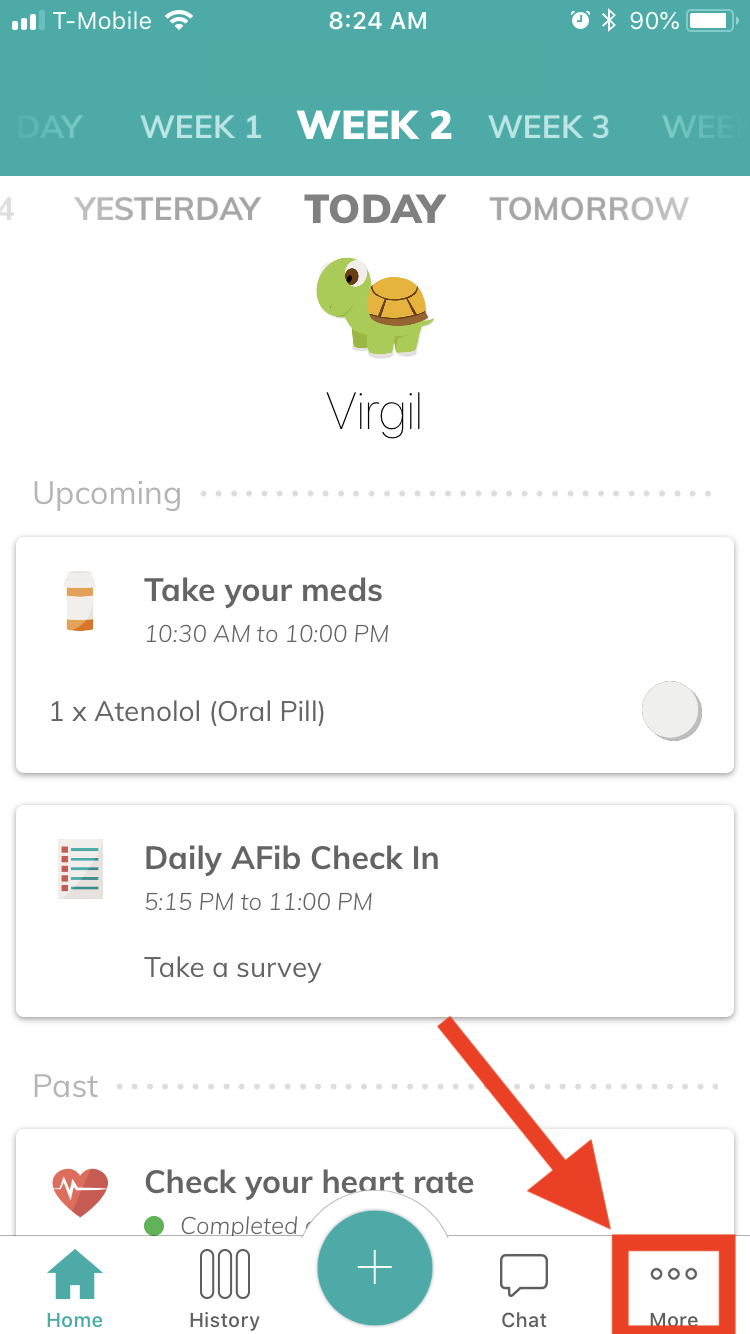The height and width of the screenshot is (1334, 750).
Task: Select the TOMORROW day tab
Action: [589, 208]
